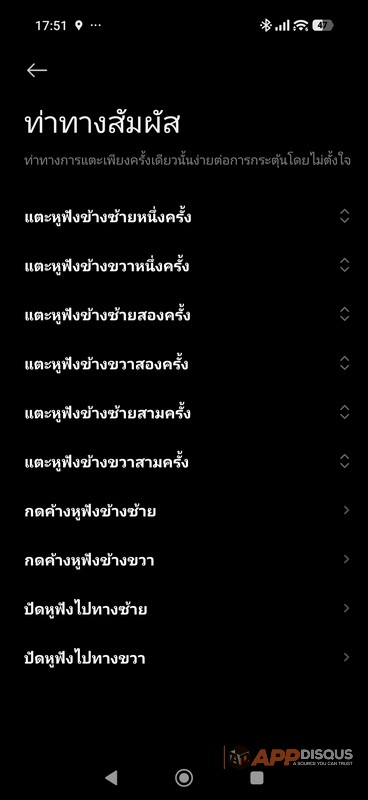
Task: Go back using the top-left arrow
Action: (37, 70)
